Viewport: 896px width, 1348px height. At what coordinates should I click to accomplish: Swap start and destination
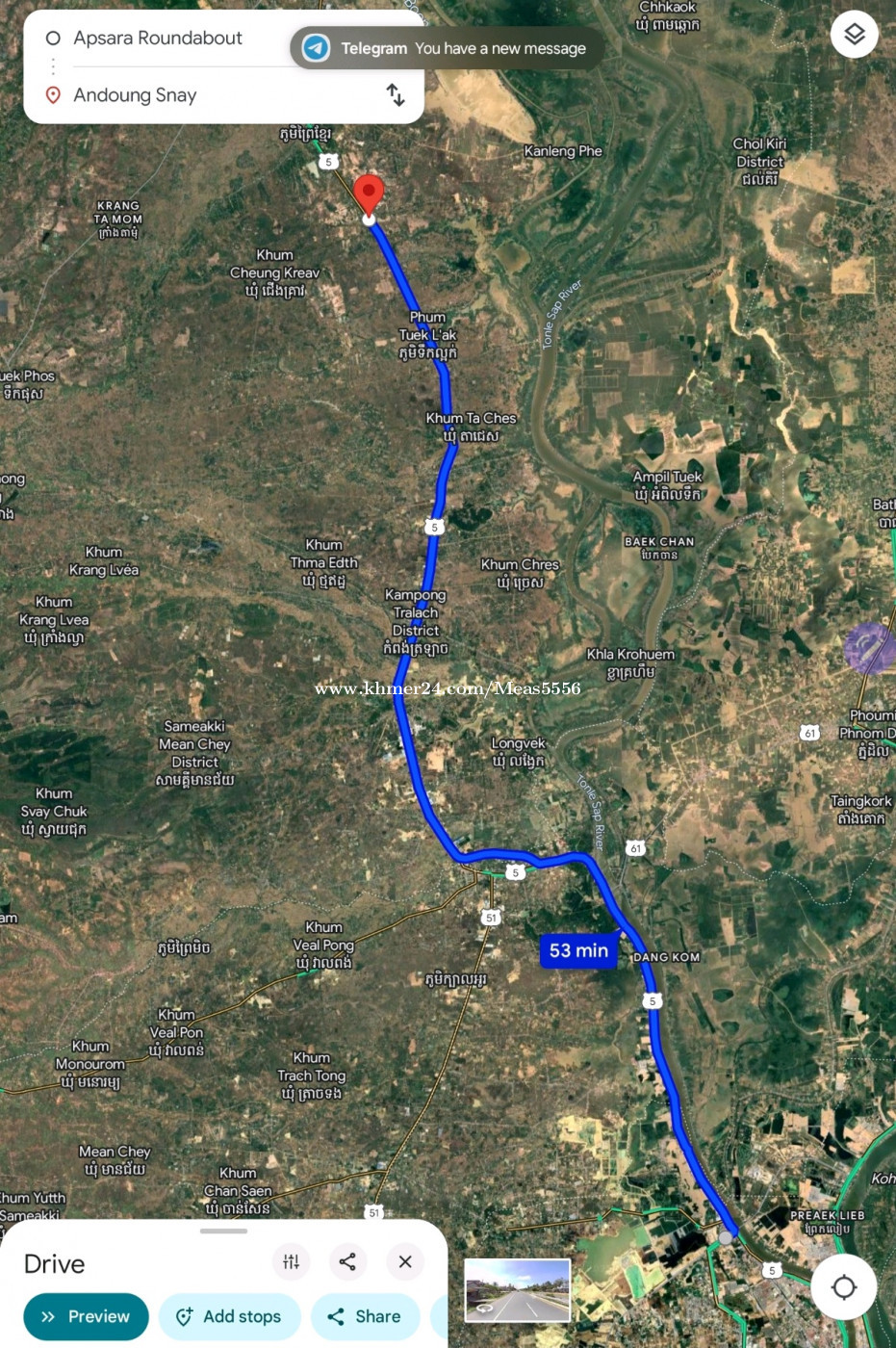click(395, 94)
